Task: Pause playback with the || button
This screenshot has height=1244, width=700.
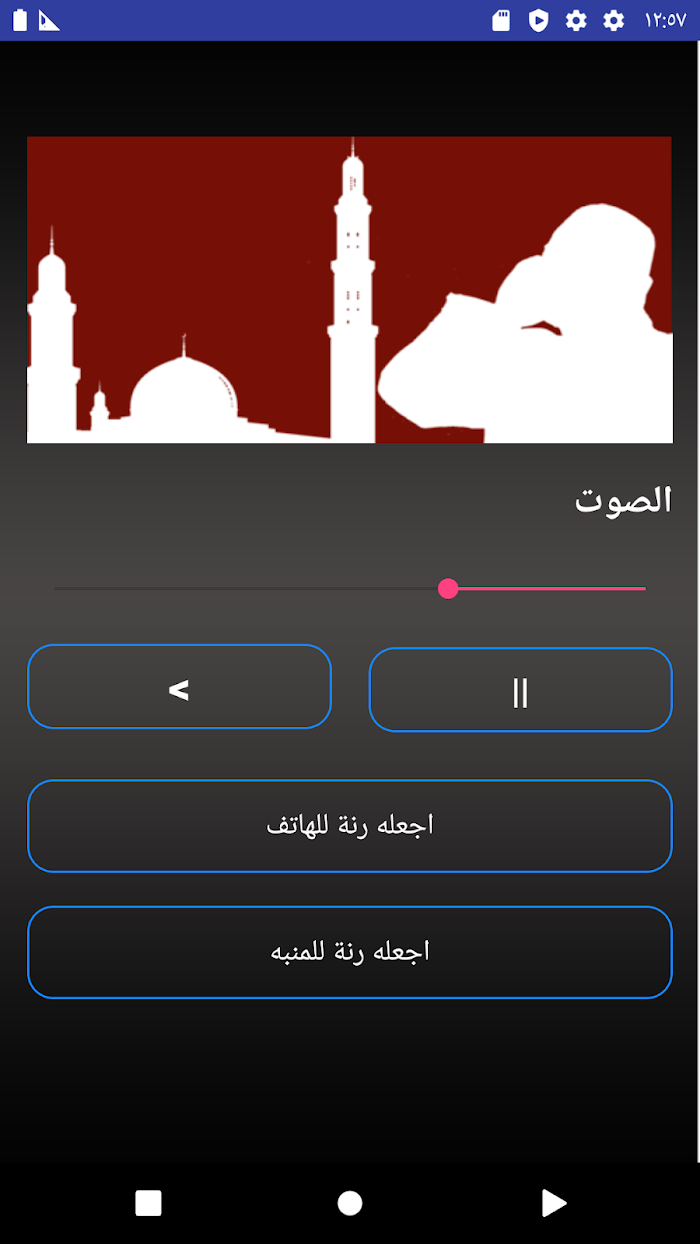Action: 520,690
